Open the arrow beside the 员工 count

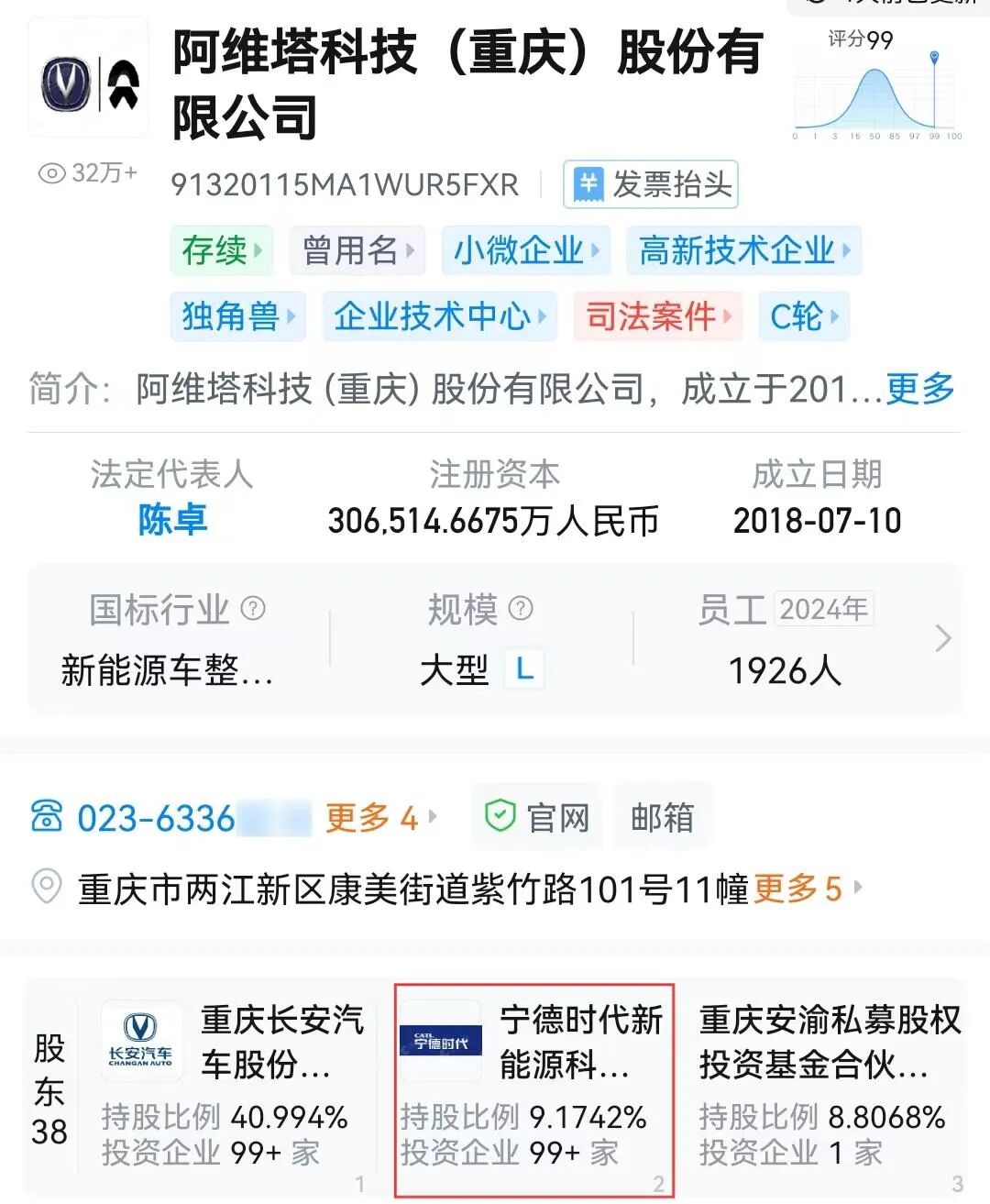point(942,638)
